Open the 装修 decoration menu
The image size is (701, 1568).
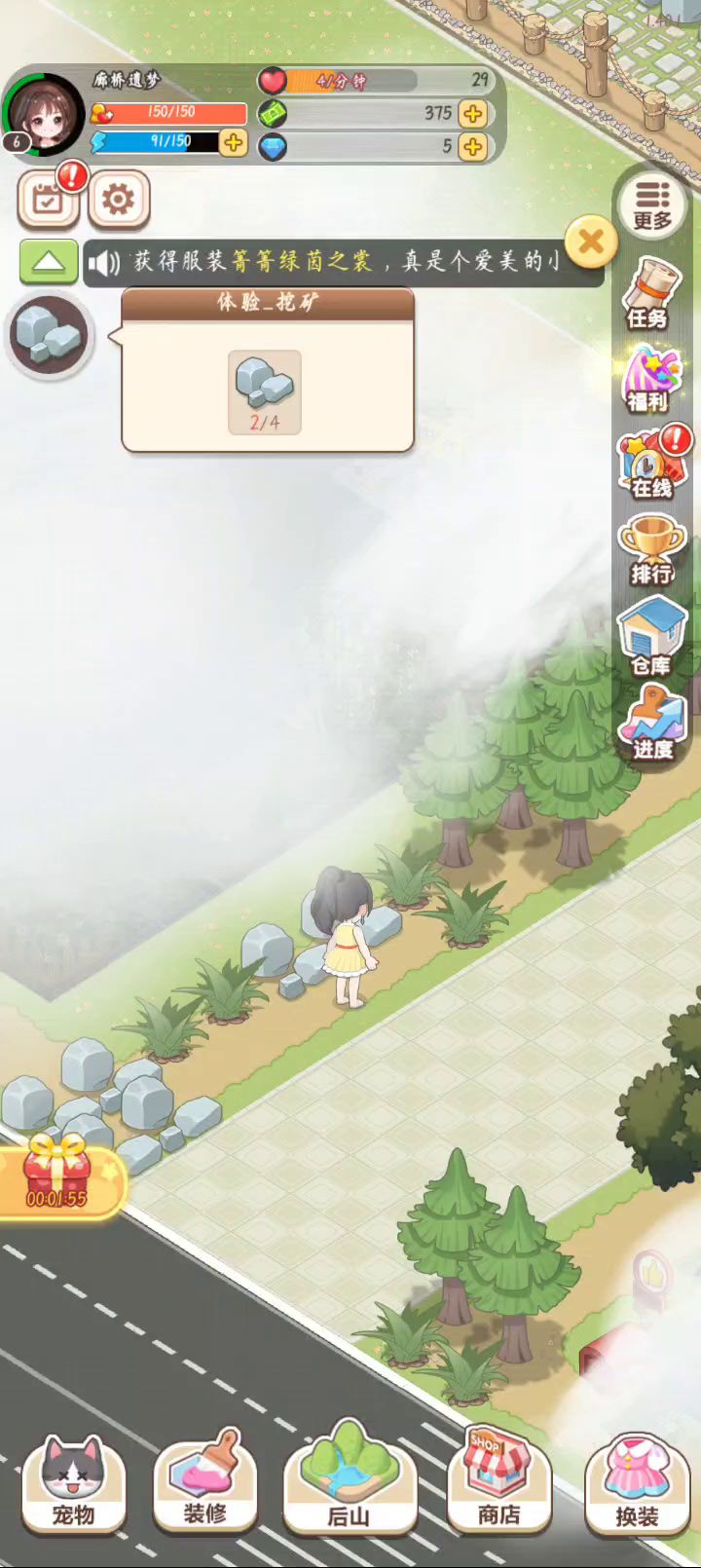pyautogui.click(x=205, y=1483)
